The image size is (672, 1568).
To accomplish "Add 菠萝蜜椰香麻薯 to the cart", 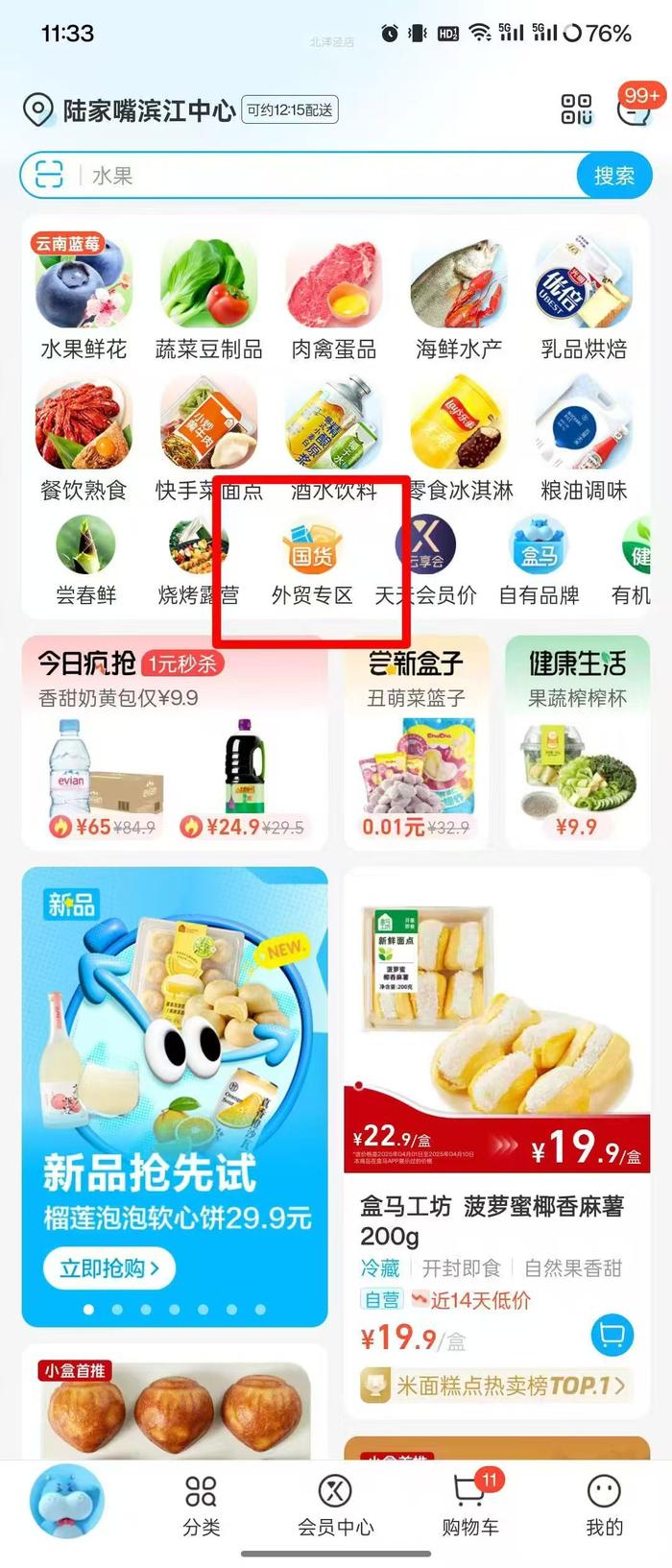I will pos(612,1335).
